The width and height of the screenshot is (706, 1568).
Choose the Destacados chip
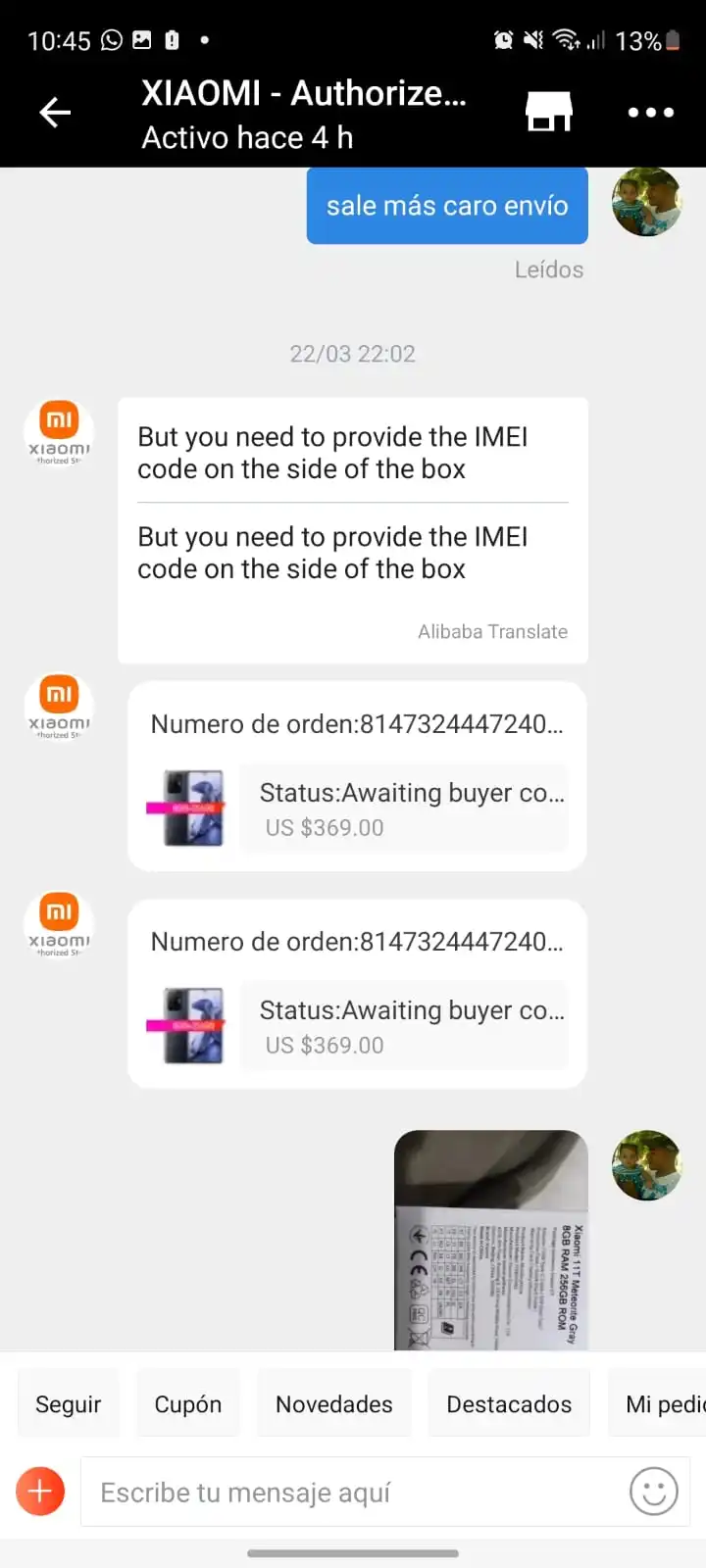tap(509, 1404)
